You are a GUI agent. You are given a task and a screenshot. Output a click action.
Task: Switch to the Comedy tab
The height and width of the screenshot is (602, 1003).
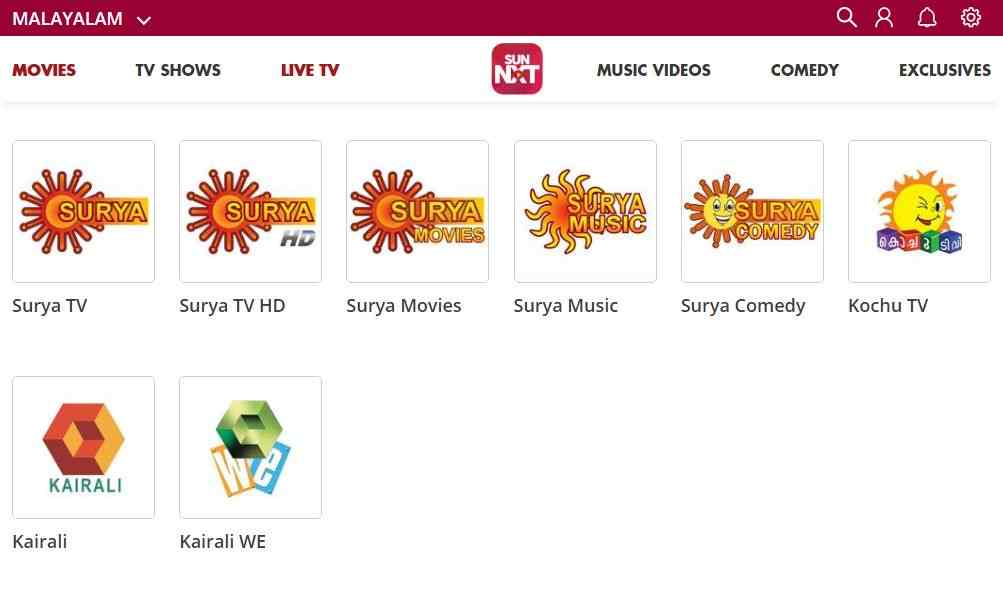[x=804, y=70]
